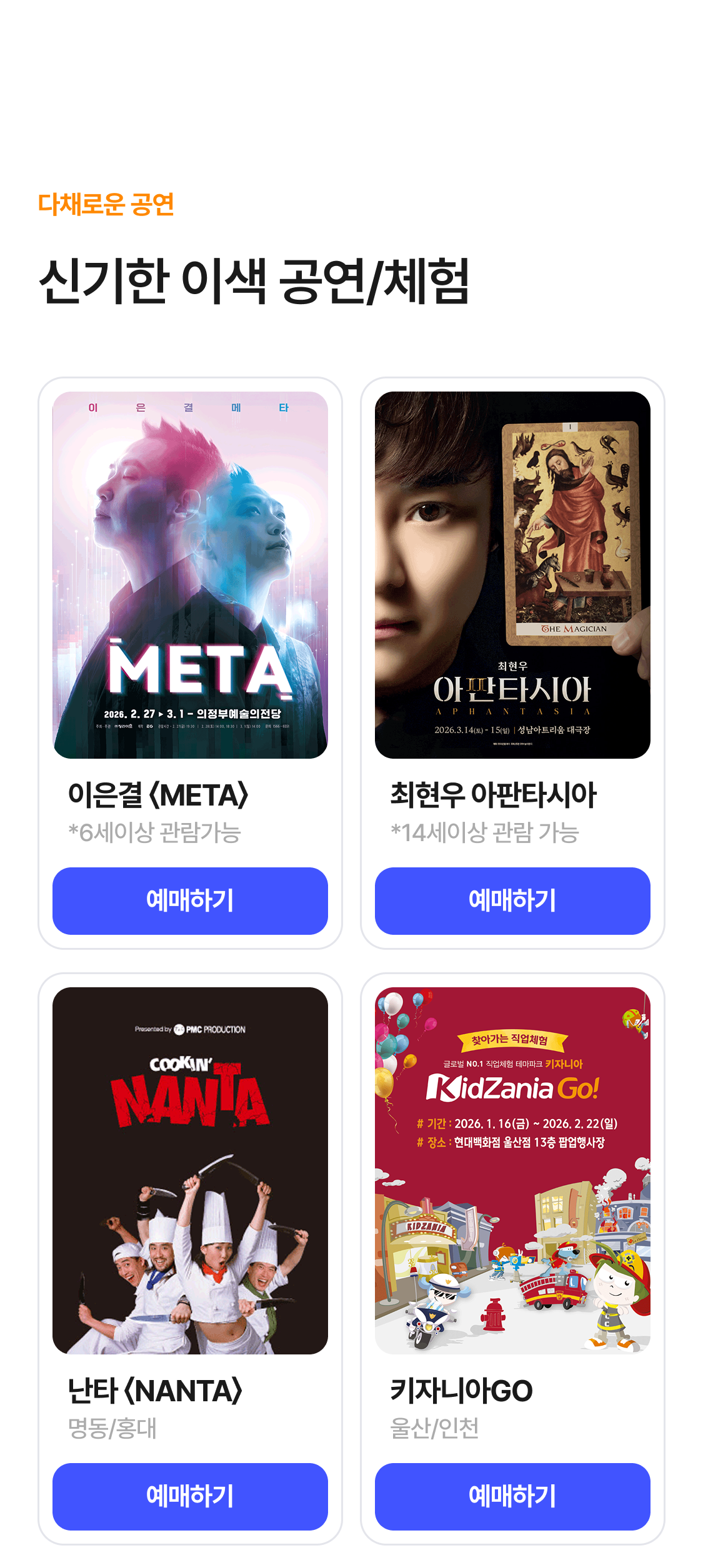Book tickets for 최현우 아판타시아
Viewport: 703px width, 1568px height.
512,900
